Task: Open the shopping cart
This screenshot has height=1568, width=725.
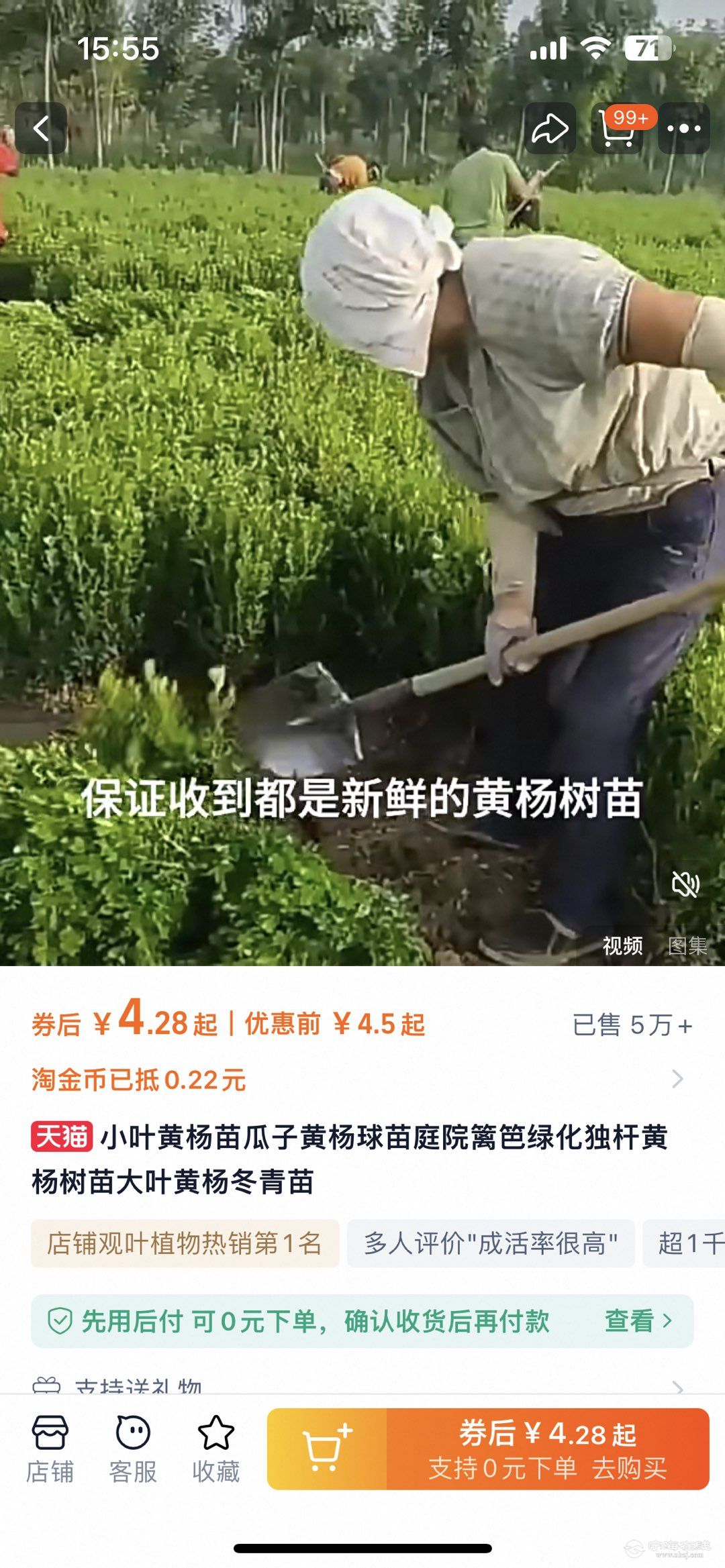Action: coord(618,128)
